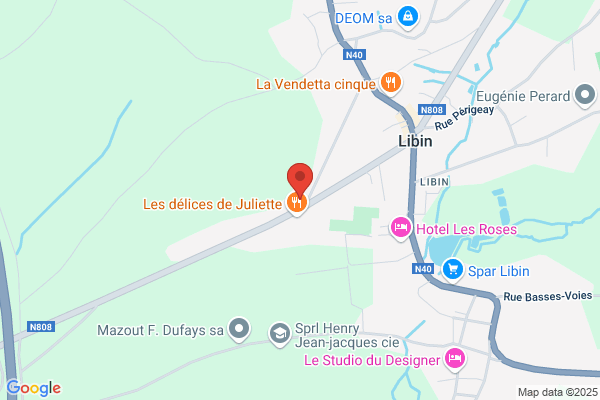Open the Spar Libin store marker

pyautogui.click(x=453, y=270)
